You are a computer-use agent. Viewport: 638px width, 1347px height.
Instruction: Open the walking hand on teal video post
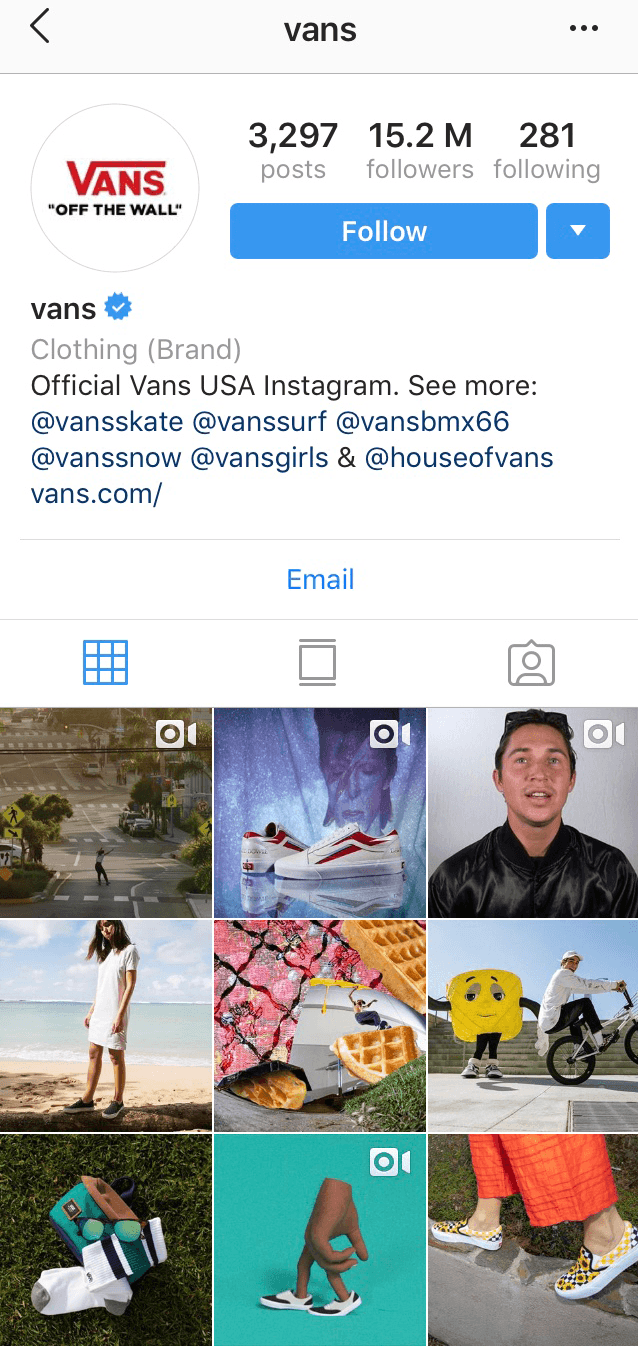[320, 1240]
